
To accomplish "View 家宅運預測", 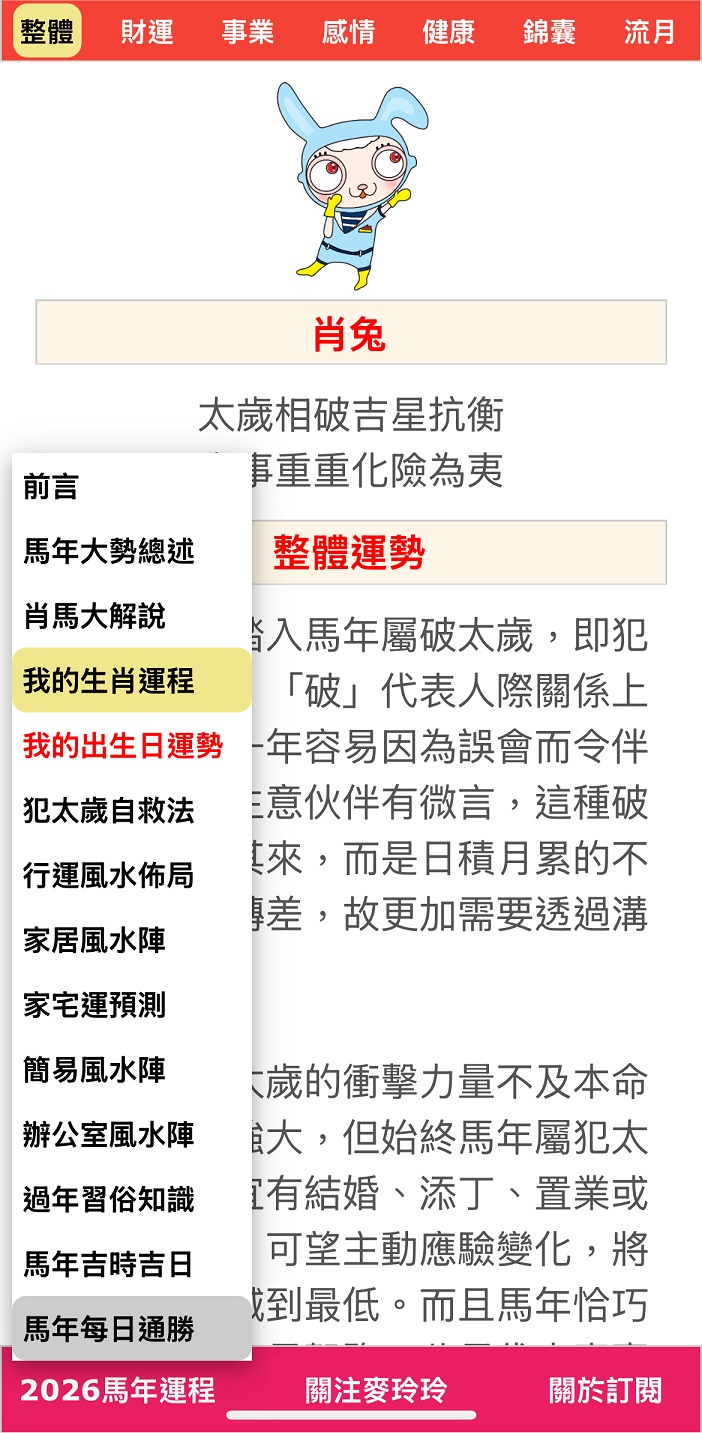I will point(95,1005).
